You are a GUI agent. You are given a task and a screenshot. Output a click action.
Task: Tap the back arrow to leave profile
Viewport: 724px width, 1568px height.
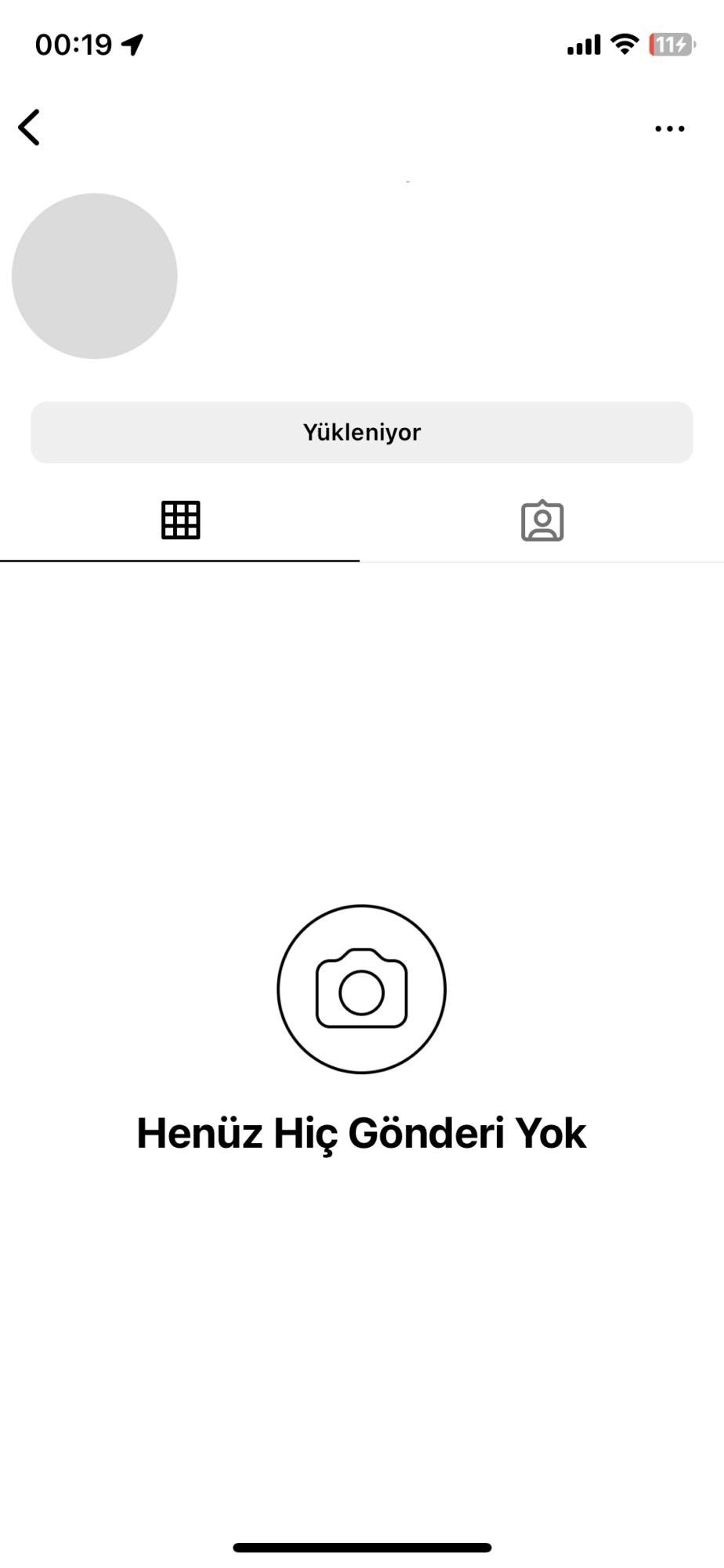click(x=30, y=126)
